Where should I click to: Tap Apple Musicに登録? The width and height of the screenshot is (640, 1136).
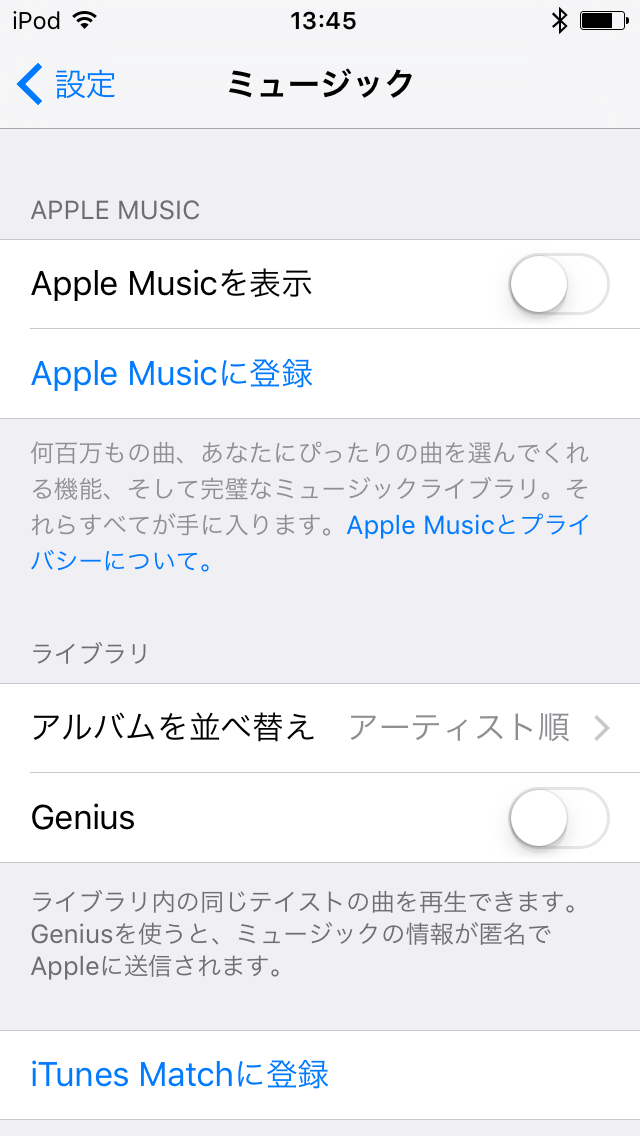tap(172, 374)
